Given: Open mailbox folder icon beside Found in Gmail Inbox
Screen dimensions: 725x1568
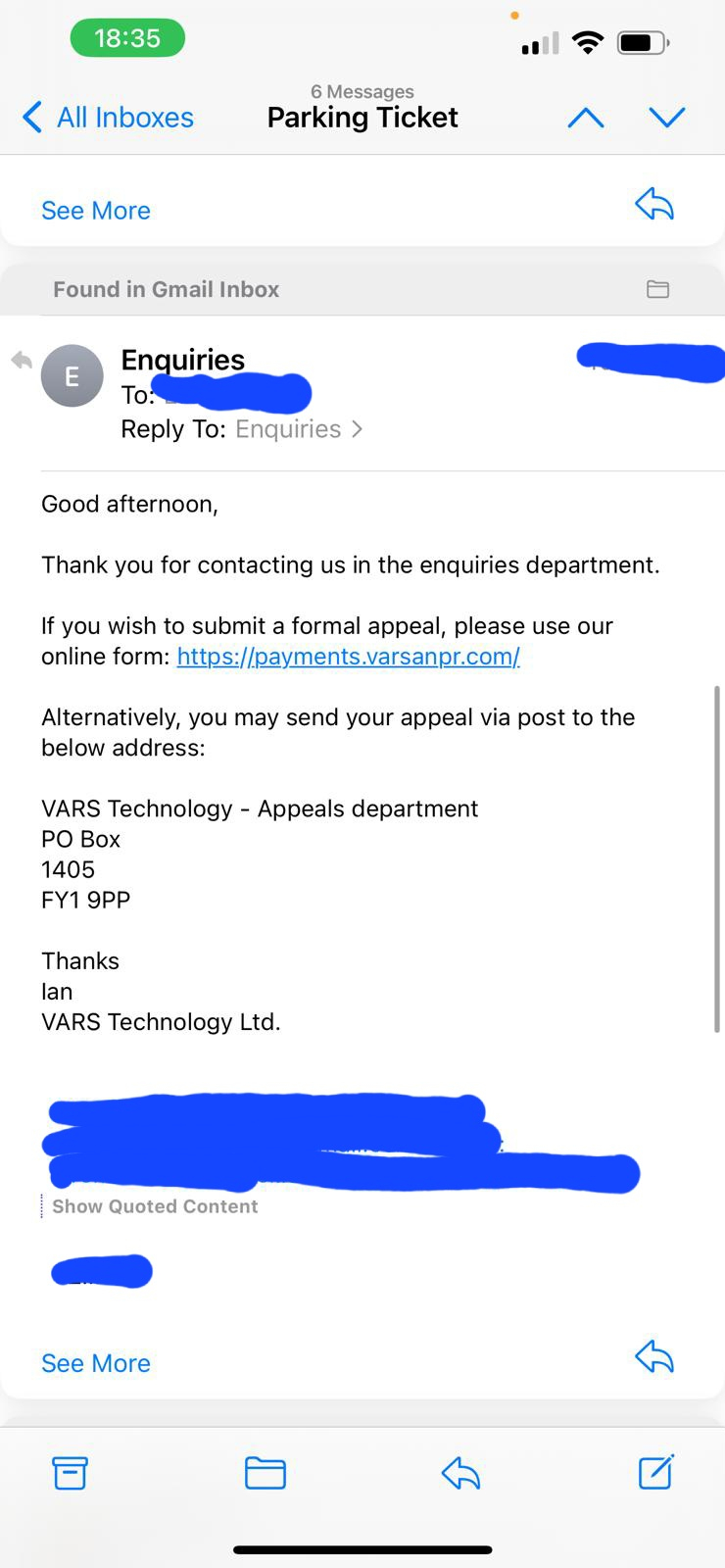Looking at the screenshot, I should click(657, 289).
